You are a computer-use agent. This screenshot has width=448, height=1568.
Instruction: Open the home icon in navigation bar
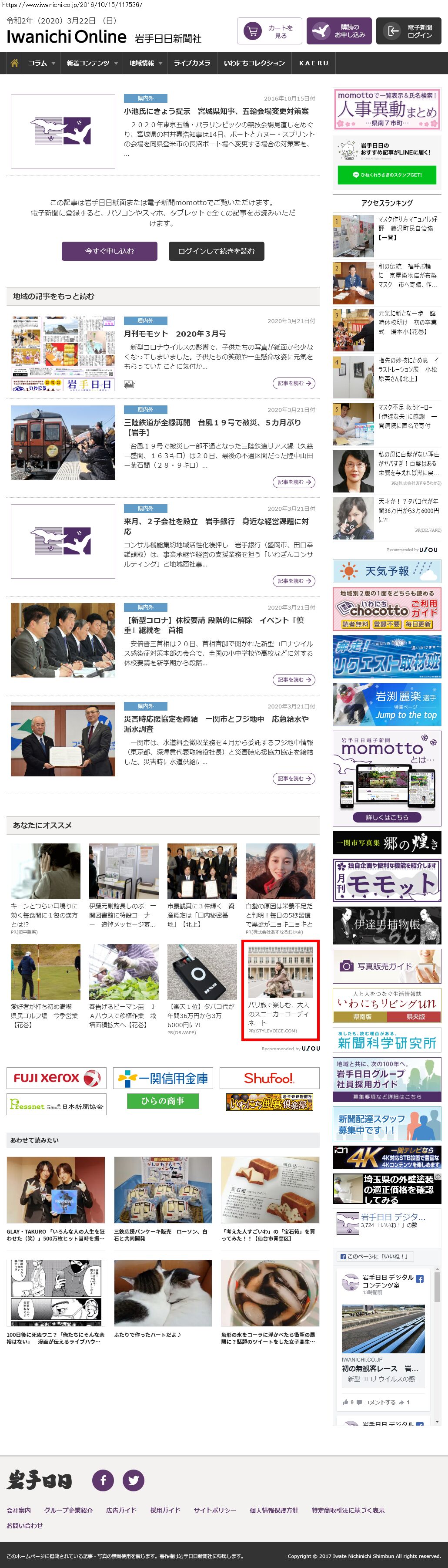coord(15,63)
